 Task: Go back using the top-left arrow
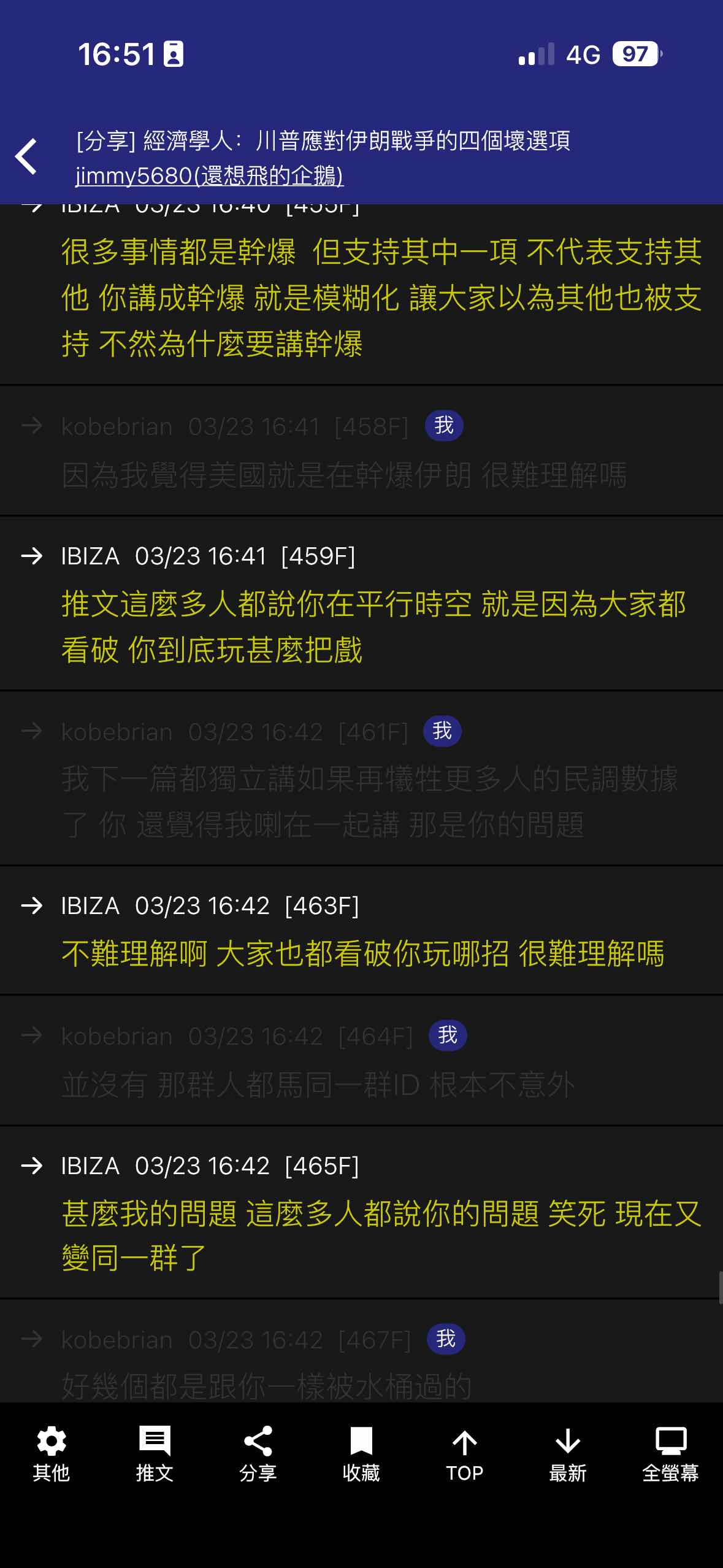tap(27, 157)
